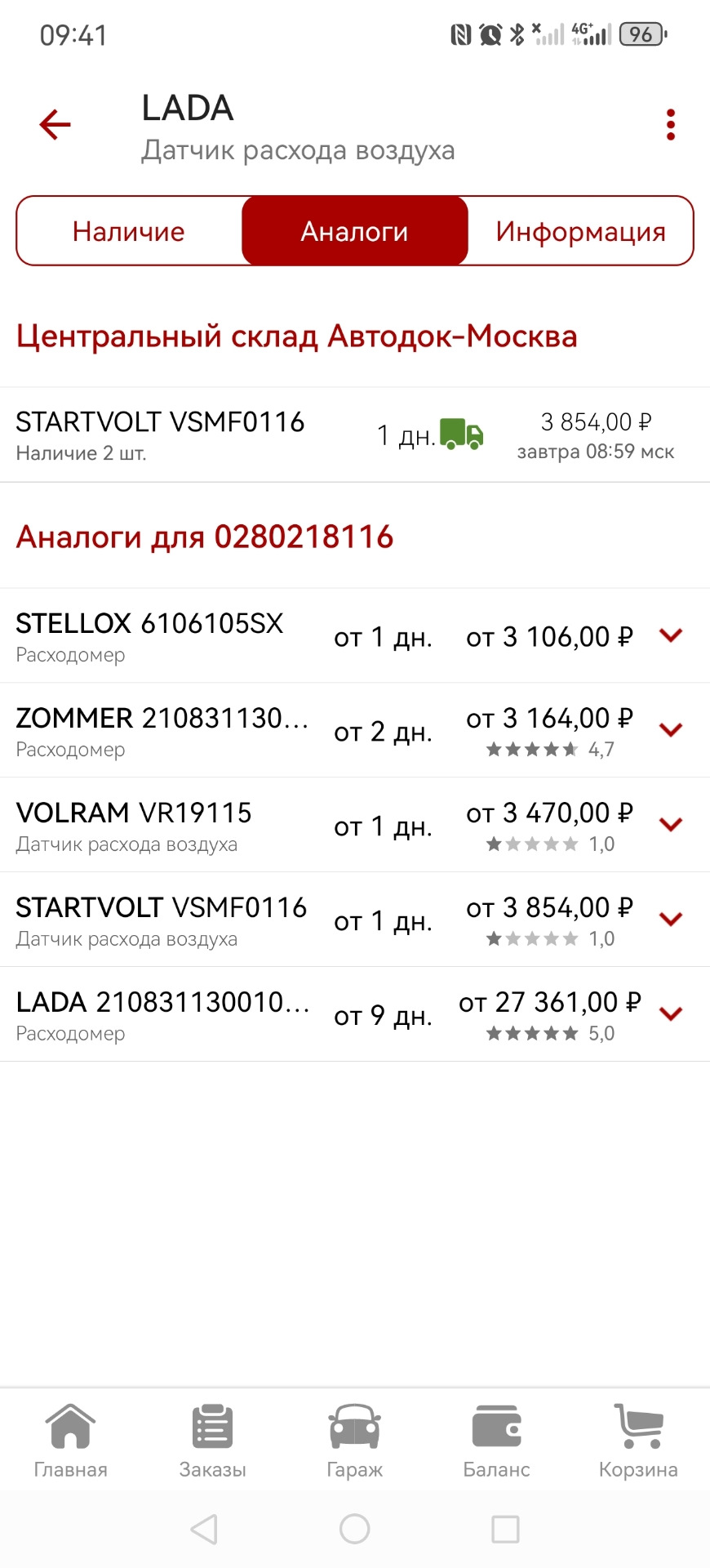The image size is (710, 1568).
Task: Go to the Главная tab
Action: click(71, 1441)
